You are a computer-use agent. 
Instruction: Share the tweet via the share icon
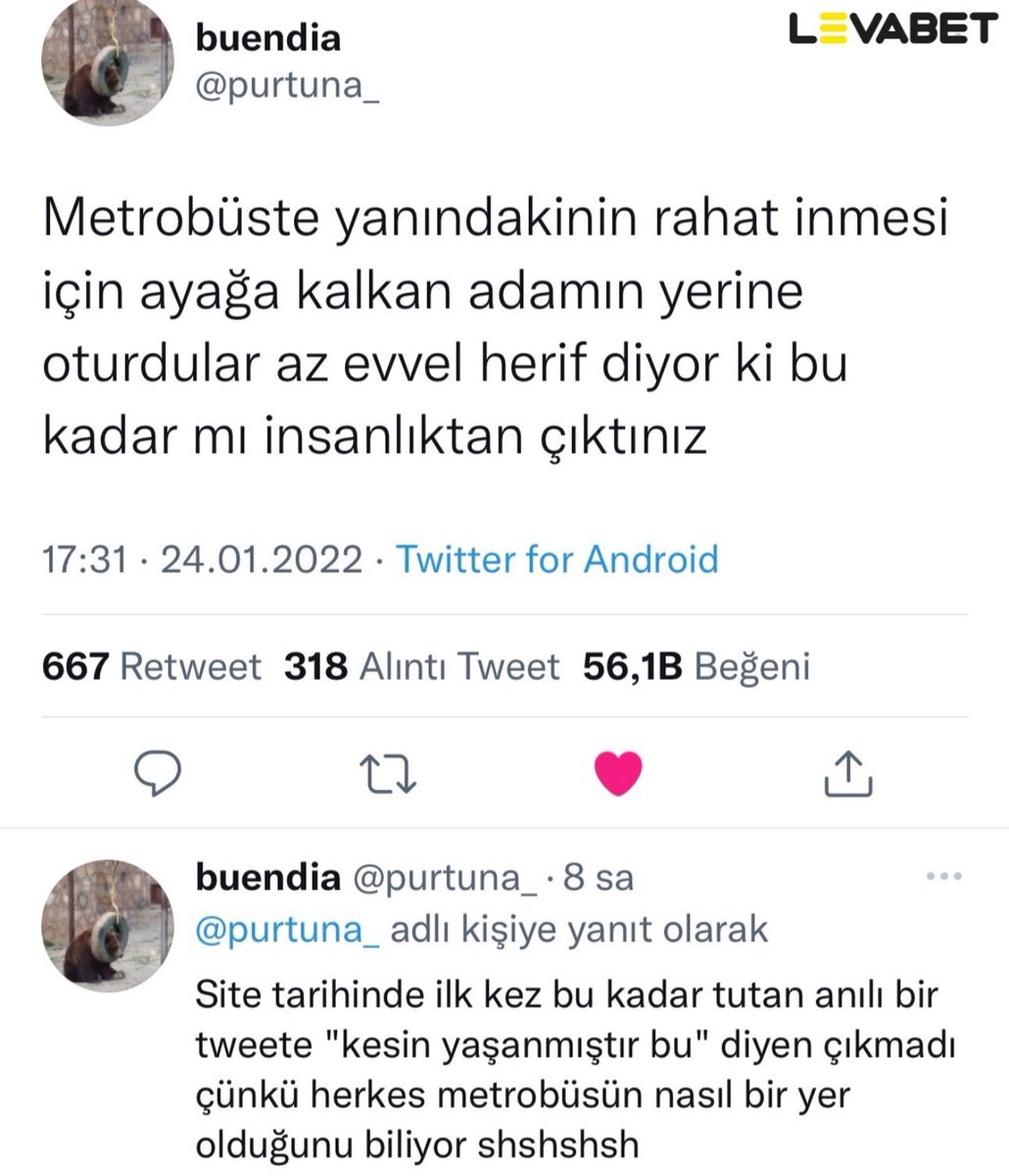847,773
